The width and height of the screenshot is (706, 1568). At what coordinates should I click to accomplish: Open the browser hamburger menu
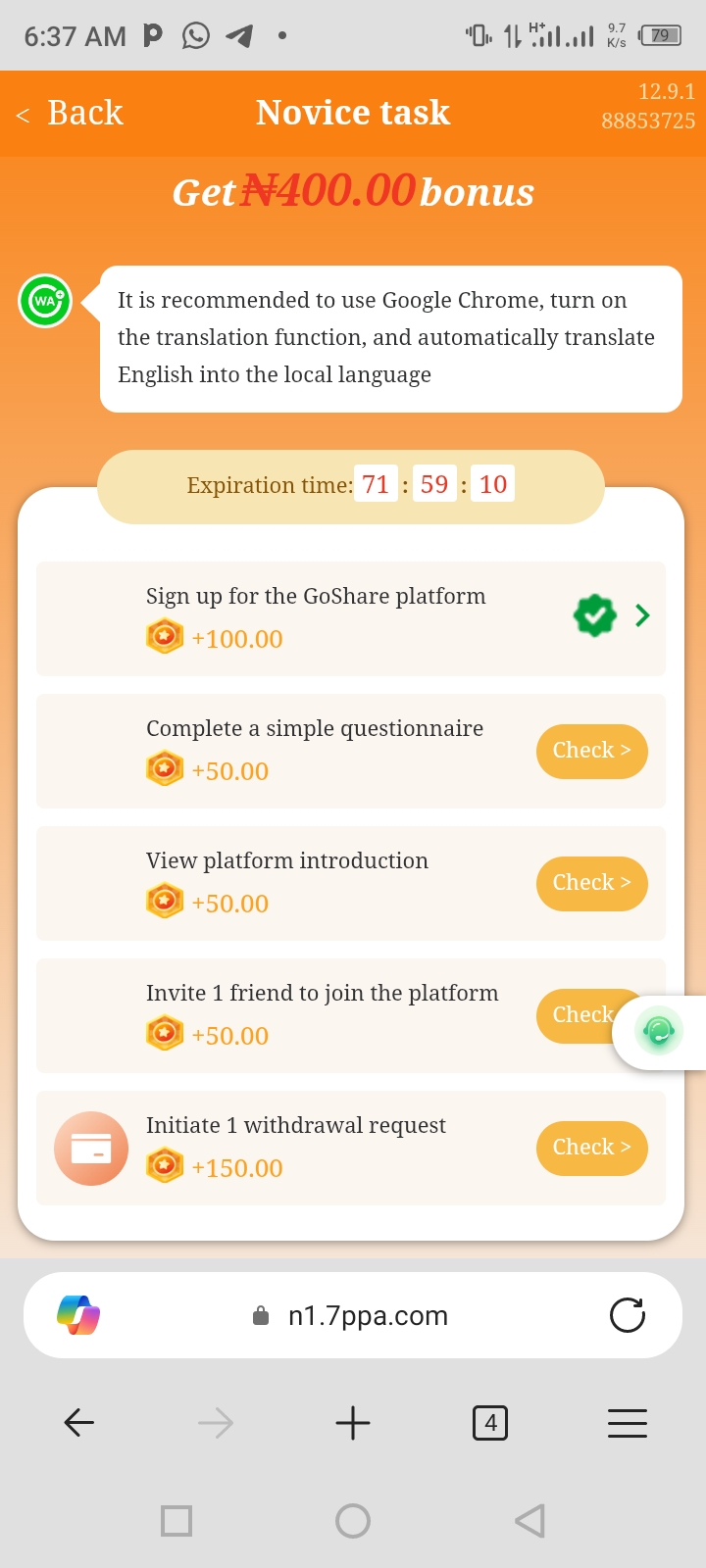tap(628, 1423)
